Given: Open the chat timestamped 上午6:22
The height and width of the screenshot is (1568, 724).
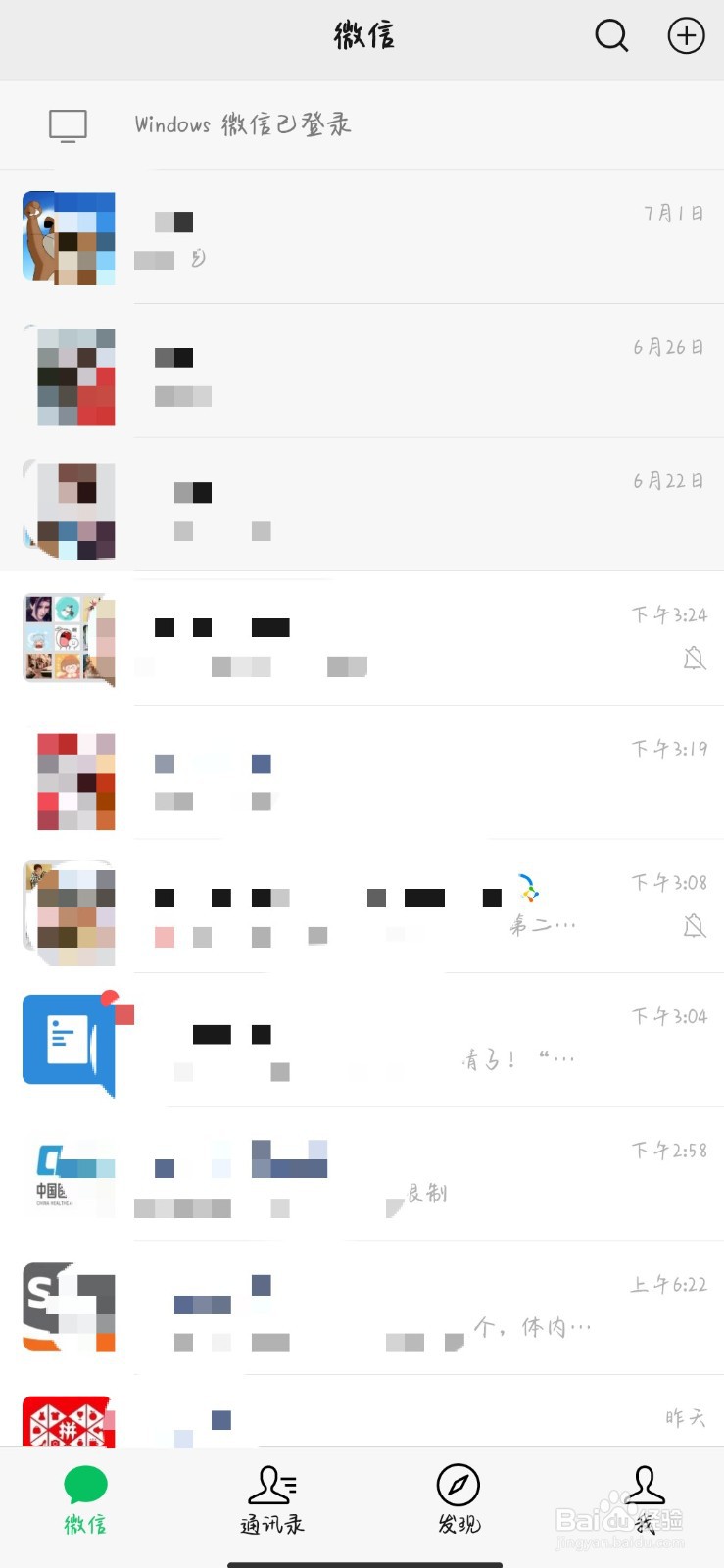Looking at the screenshot, I should 362,1308.
